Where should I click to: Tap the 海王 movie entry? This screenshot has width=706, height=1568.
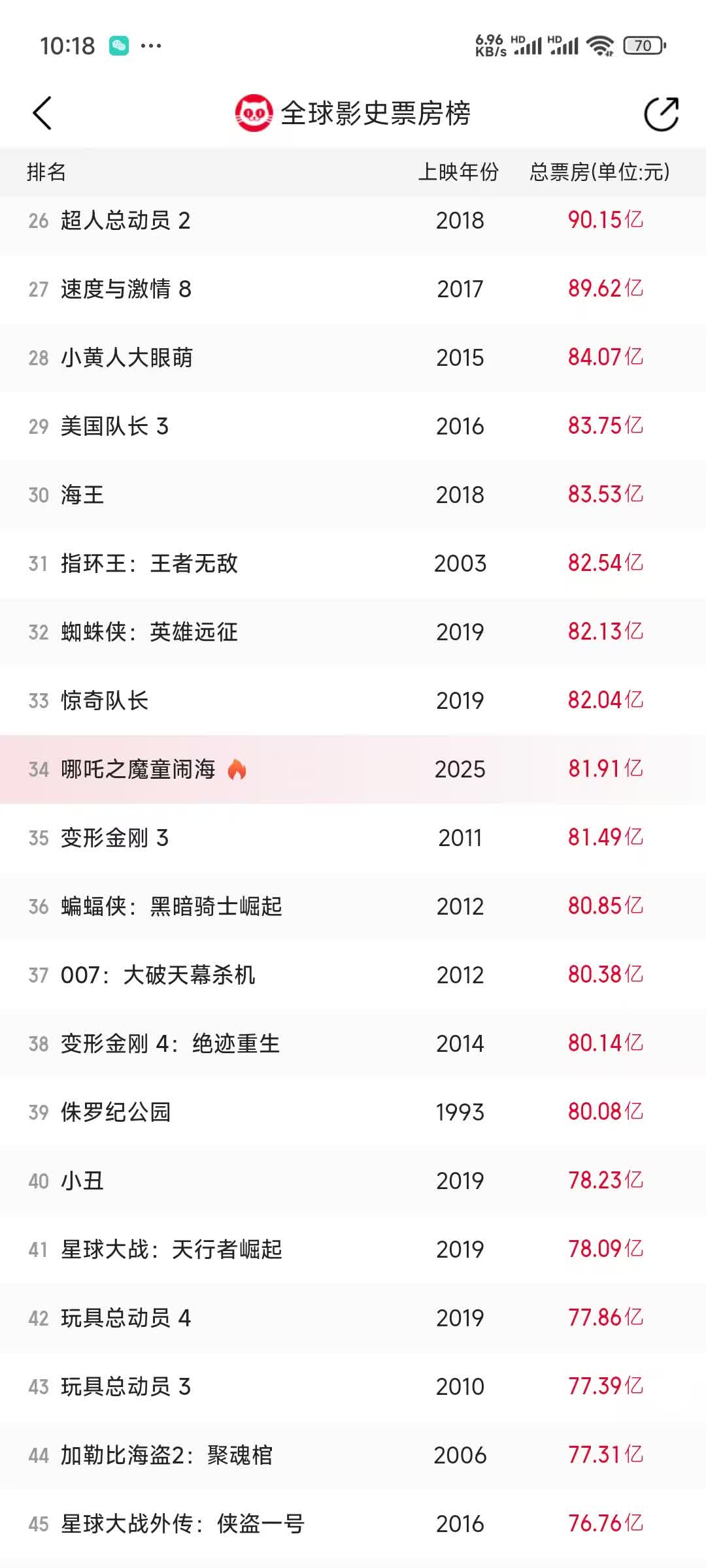coord(353,495)
